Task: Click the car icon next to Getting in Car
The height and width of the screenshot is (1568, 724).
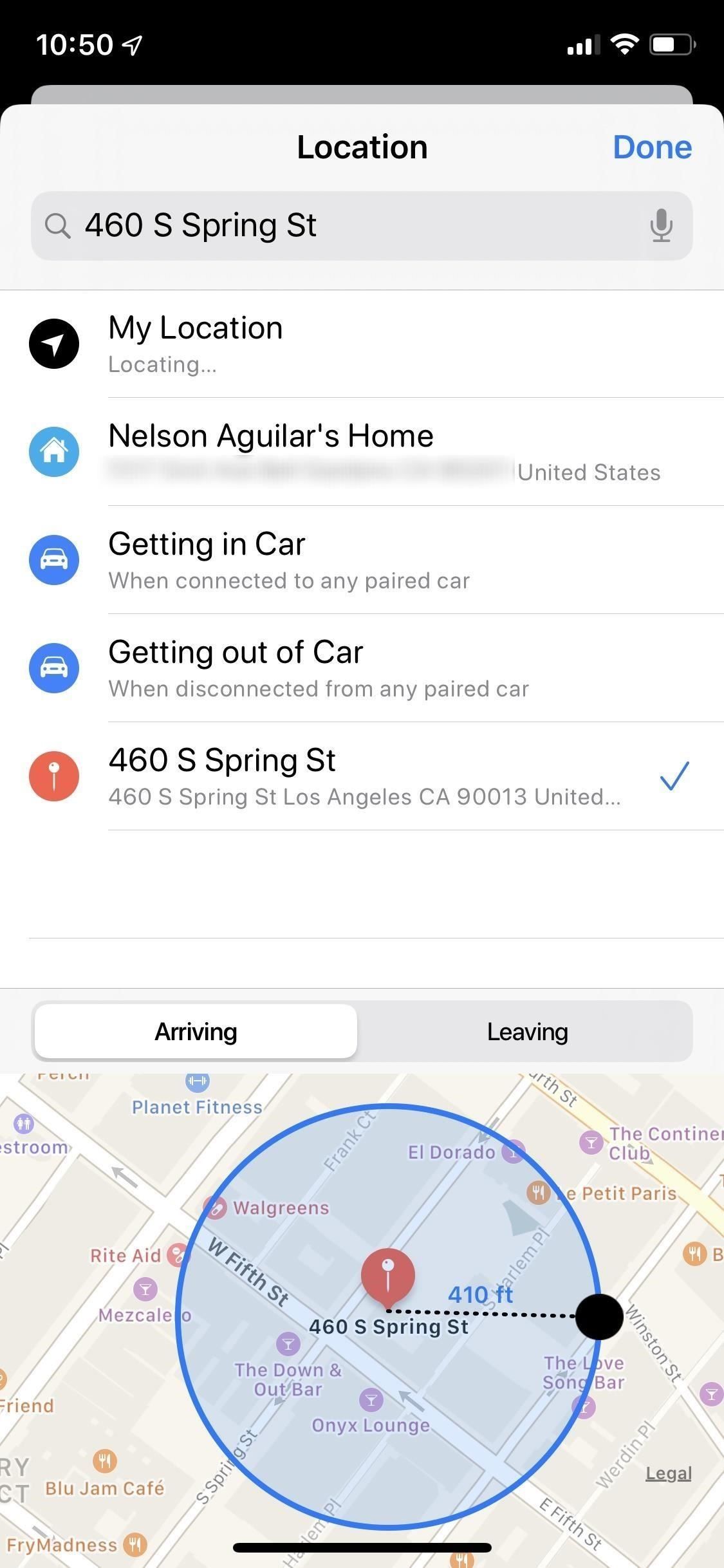Action: pos(54,560)
